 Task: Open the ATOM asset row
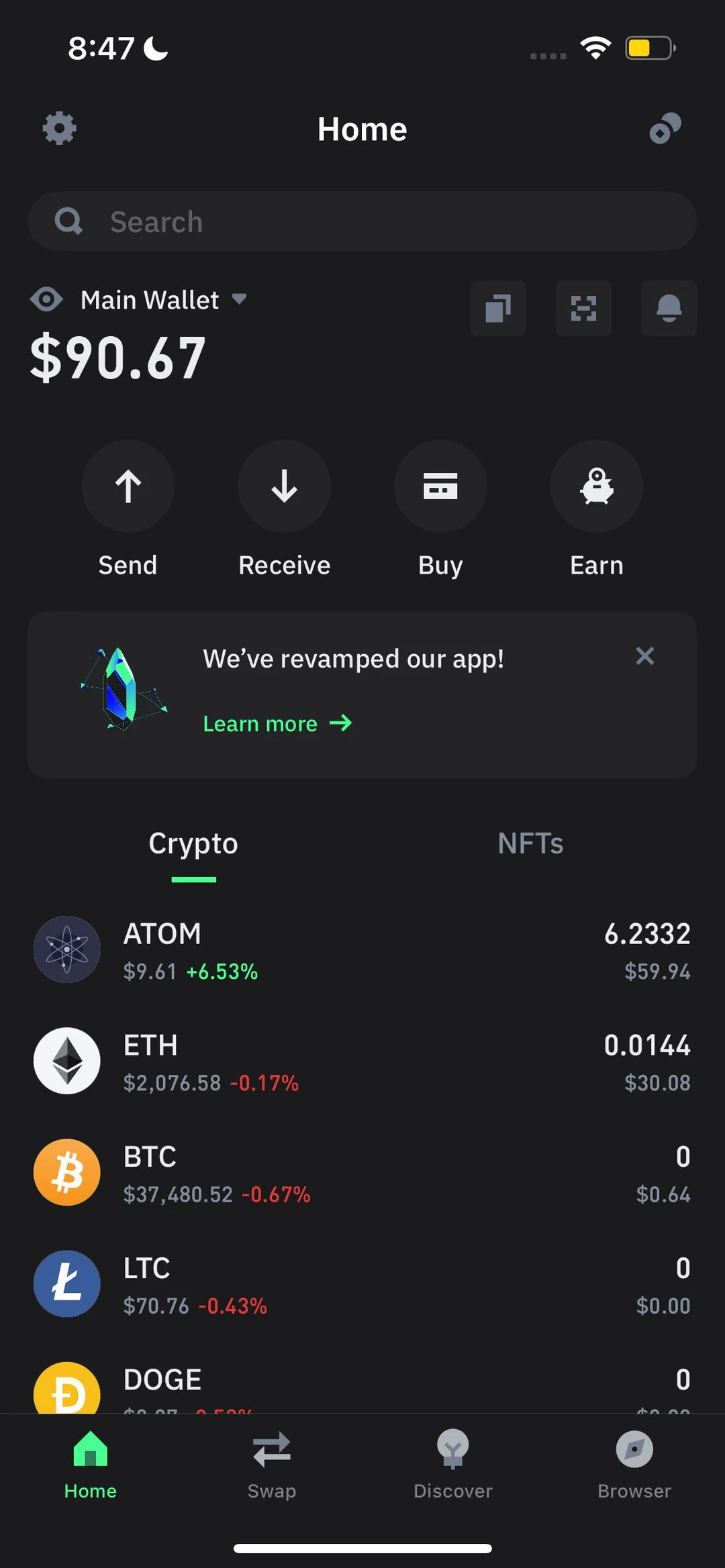point(362,950)
